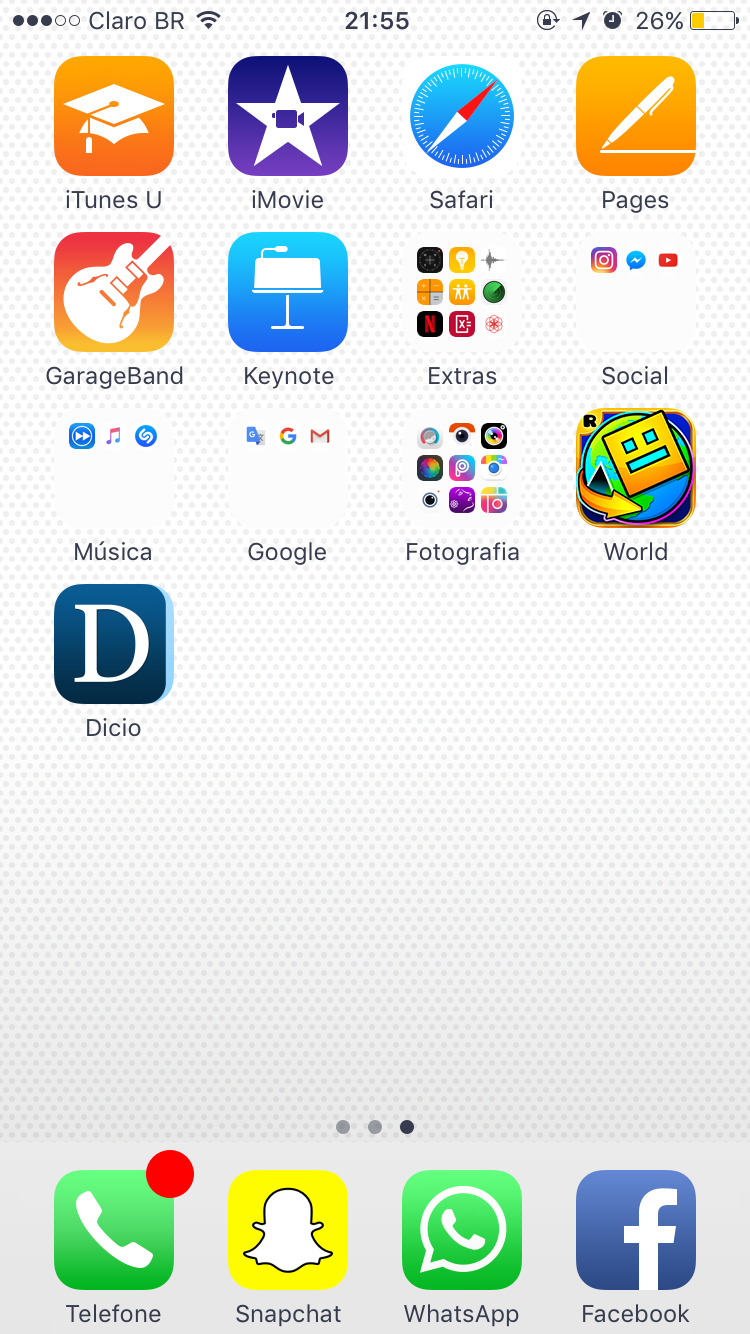
Task: Open the Extras folder
Action: coord(462,292)
